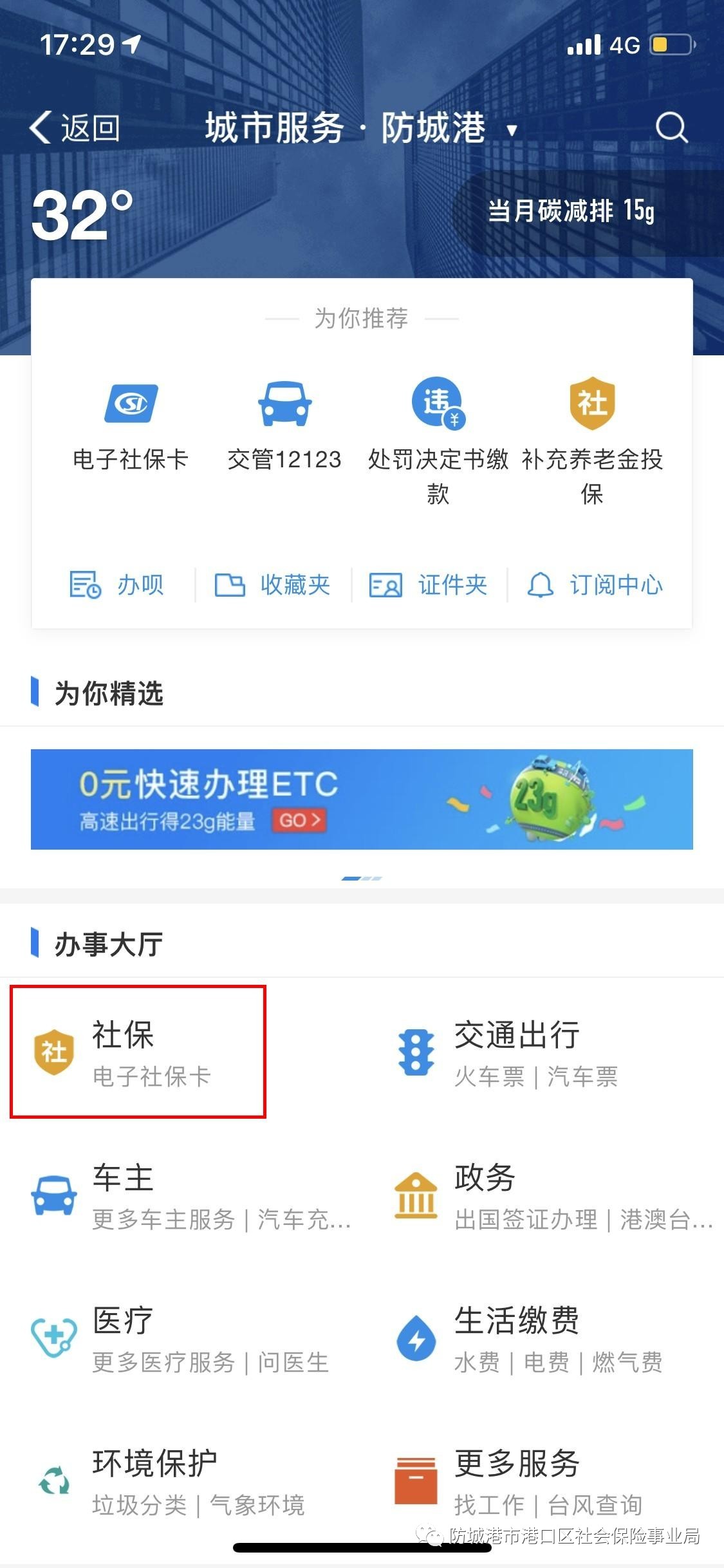Image resolution: width=724 pixels, height=1568 pixels.
Task: Open the 社保 category in 办事大厅
Action: 138,1052
